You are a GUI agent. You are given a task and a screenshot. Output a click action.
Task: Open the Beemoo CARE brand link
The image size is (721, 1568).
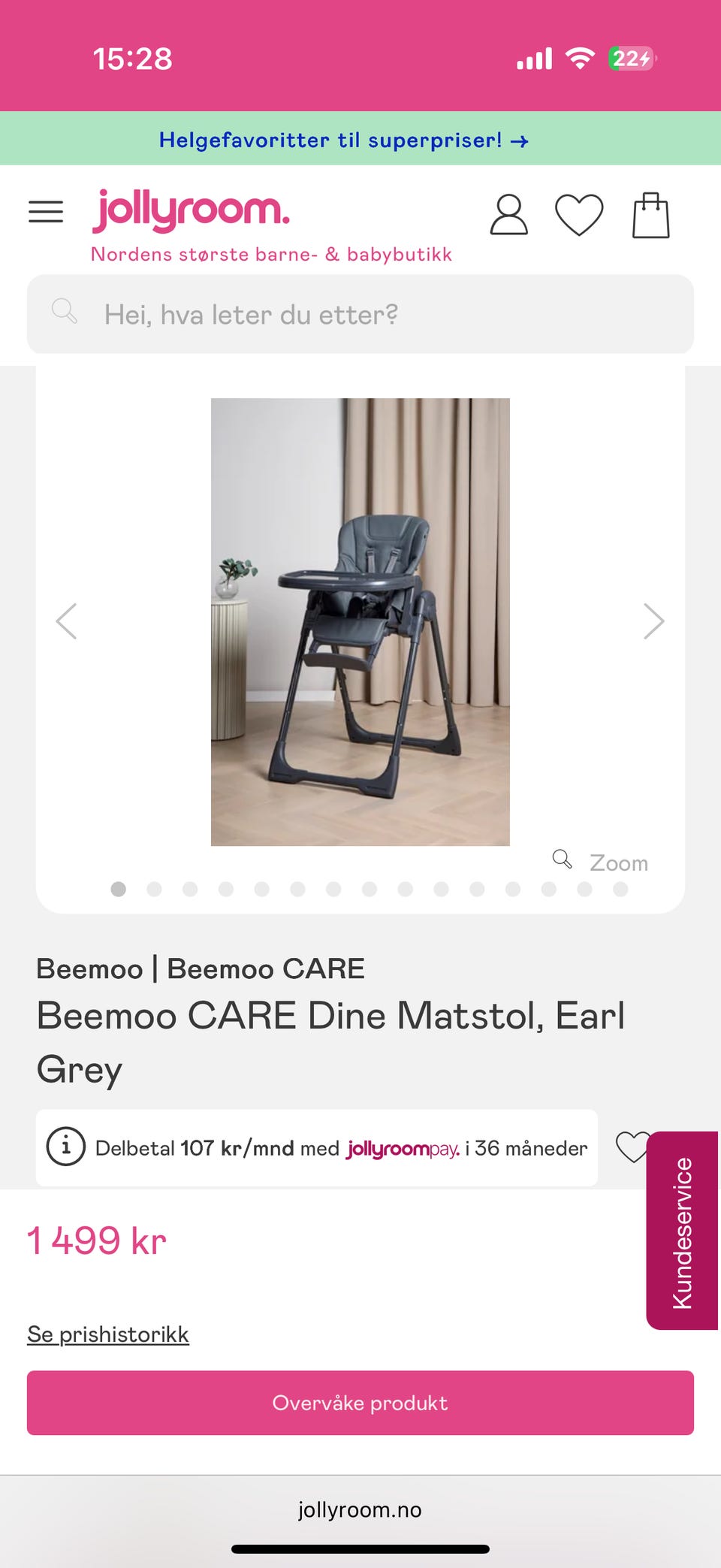[267, 968]
